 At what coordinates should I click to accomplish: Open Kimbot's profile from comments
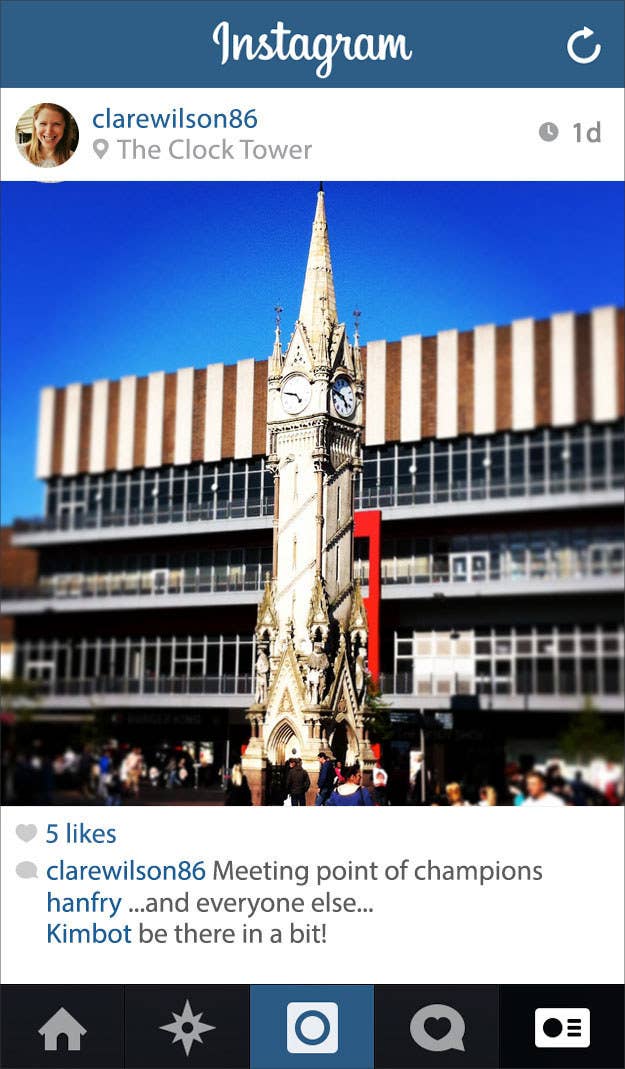[89, 934]
